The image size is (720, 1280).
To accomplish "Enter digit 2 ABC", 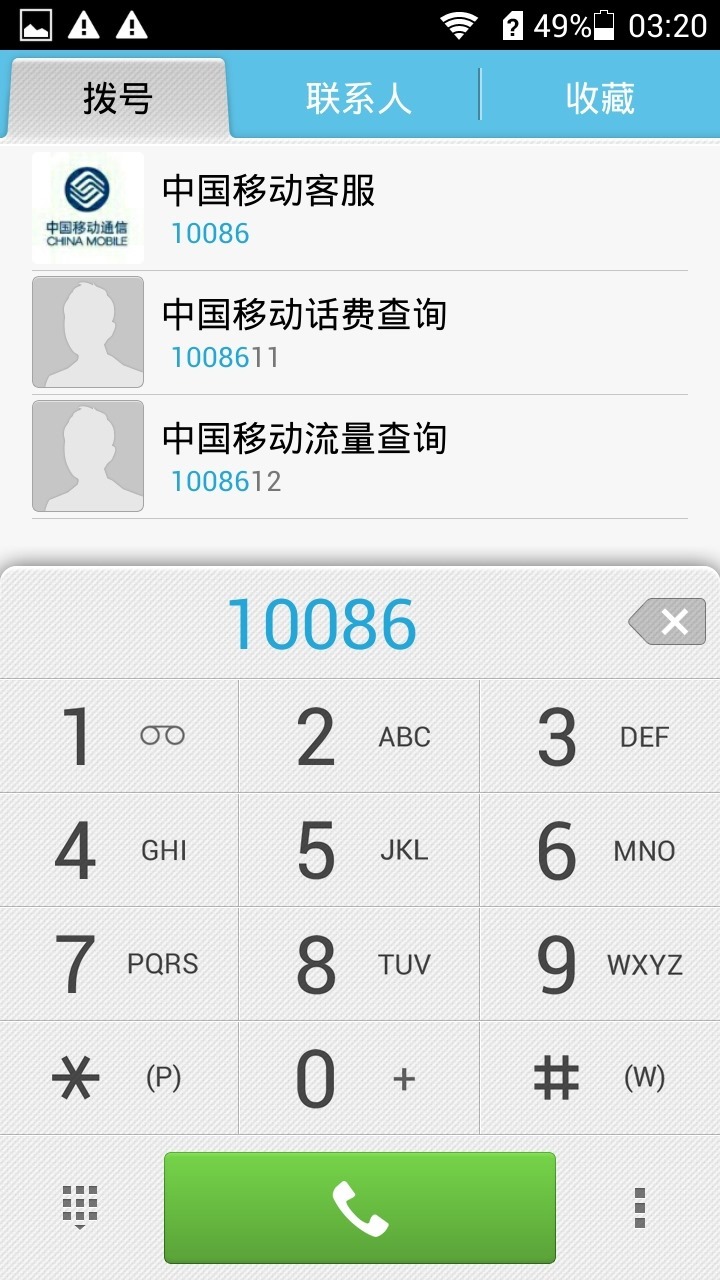I will [x=360, y=737].
